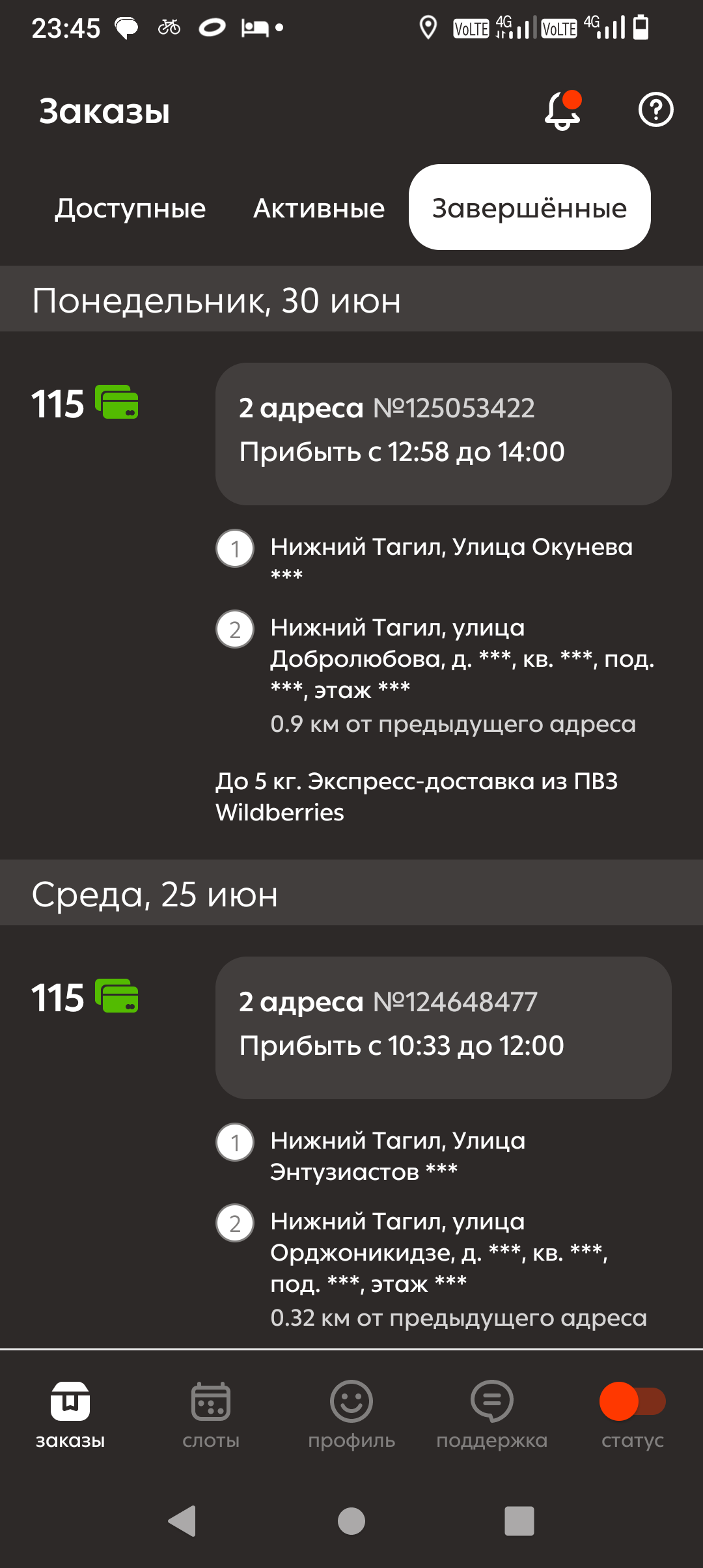Viewport: 703px width, 1568px height.
Task: Open order №124648477 card
Action: point(443,1028)
